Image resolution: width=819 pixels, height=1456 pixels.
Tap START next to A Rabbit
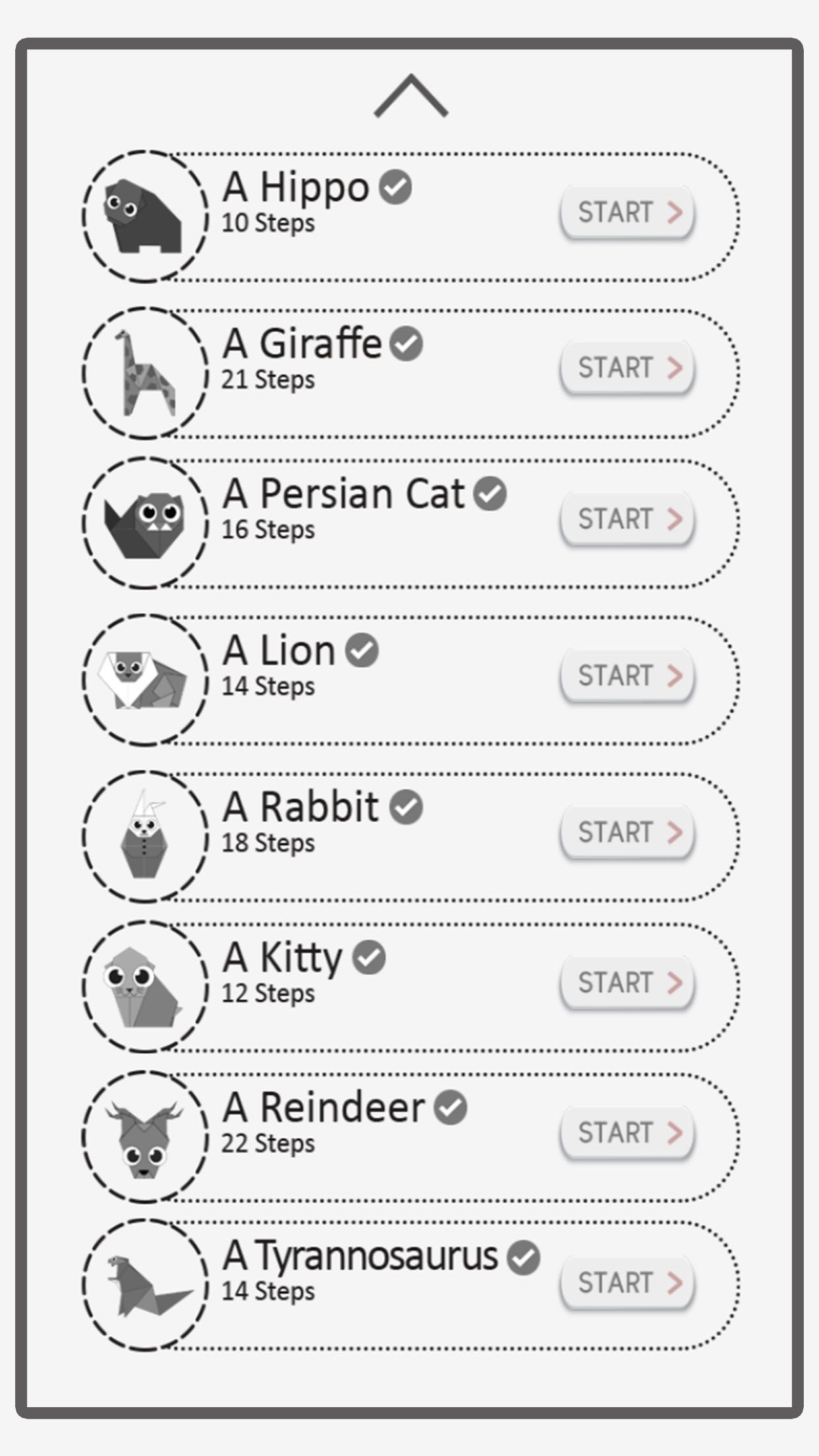pos(627,832)
